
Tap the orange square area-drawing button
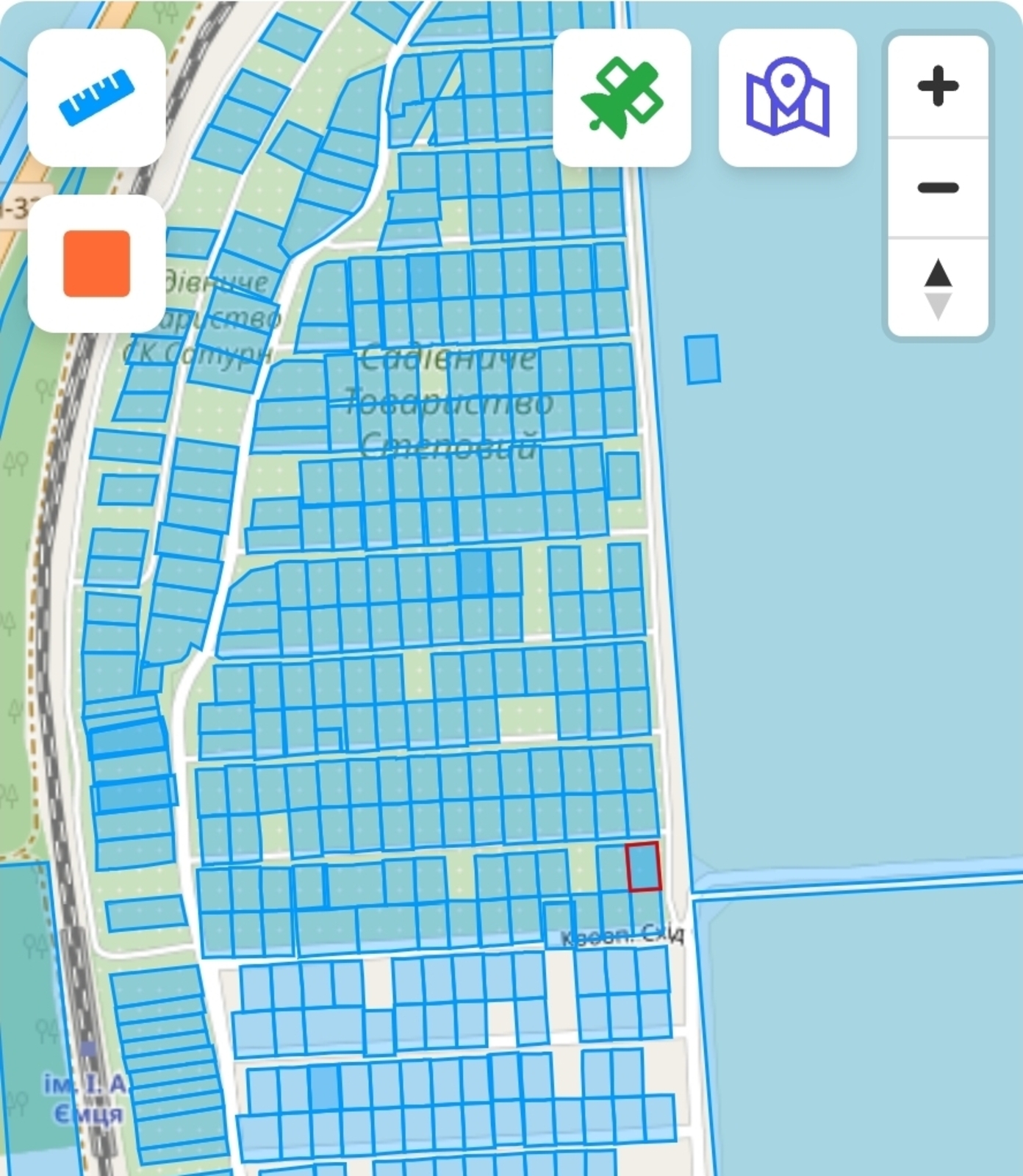click(96, 263)
